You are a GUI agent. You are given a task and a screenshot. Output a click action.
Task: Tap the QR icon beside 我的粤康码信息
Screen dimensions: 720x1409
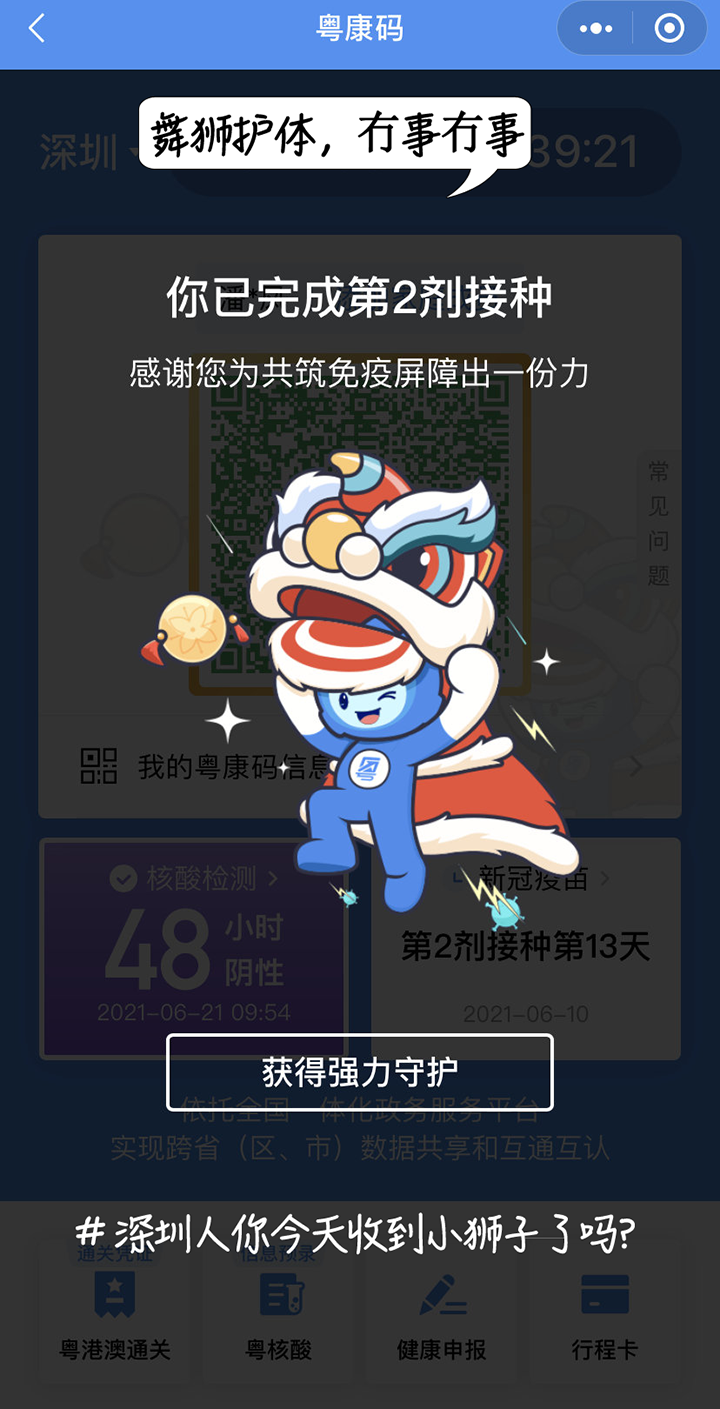coord(96,765)
